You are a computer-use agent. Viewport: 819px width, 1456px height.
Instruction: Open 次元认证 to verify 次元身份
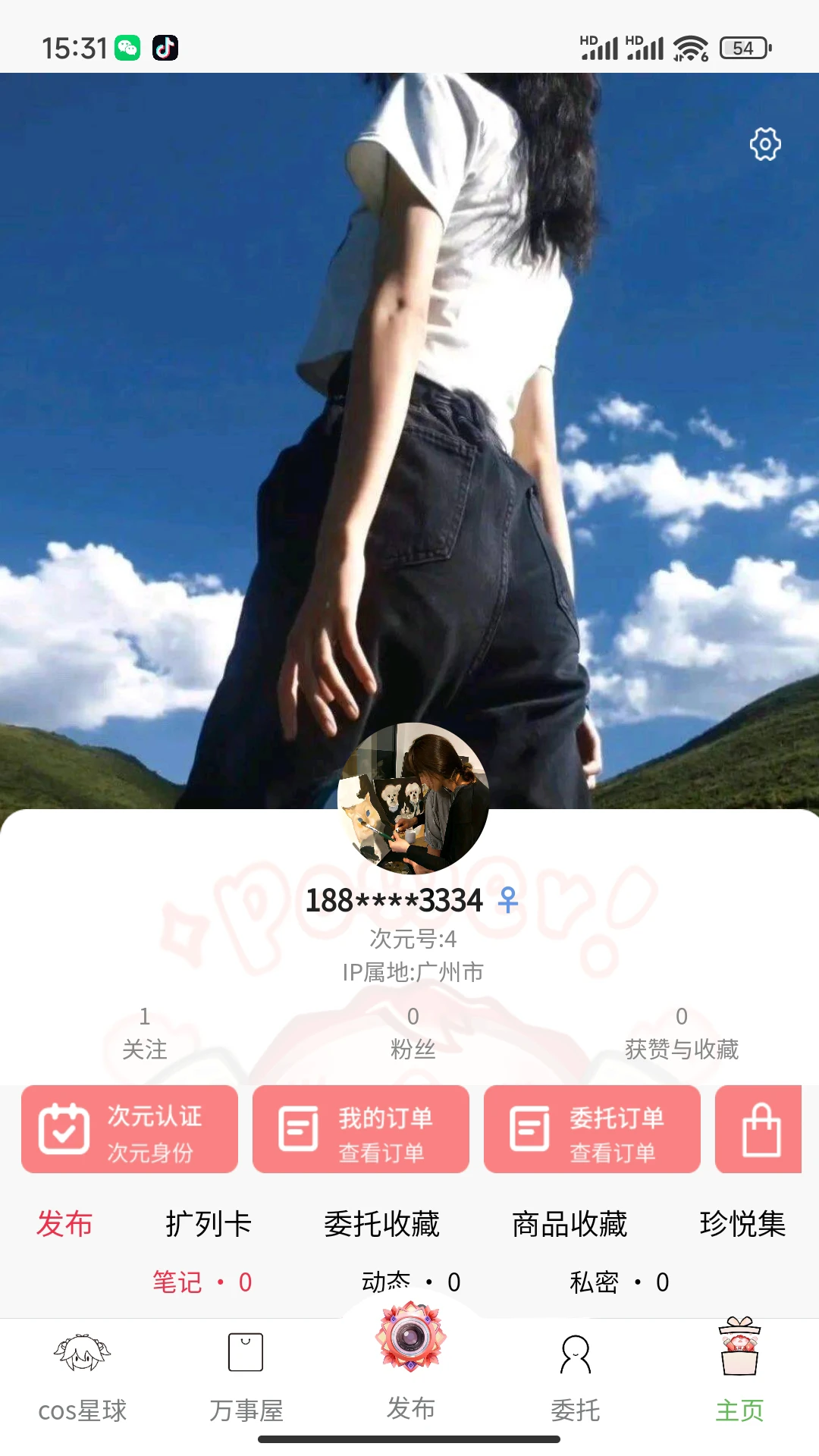[x=130, y=1129]
